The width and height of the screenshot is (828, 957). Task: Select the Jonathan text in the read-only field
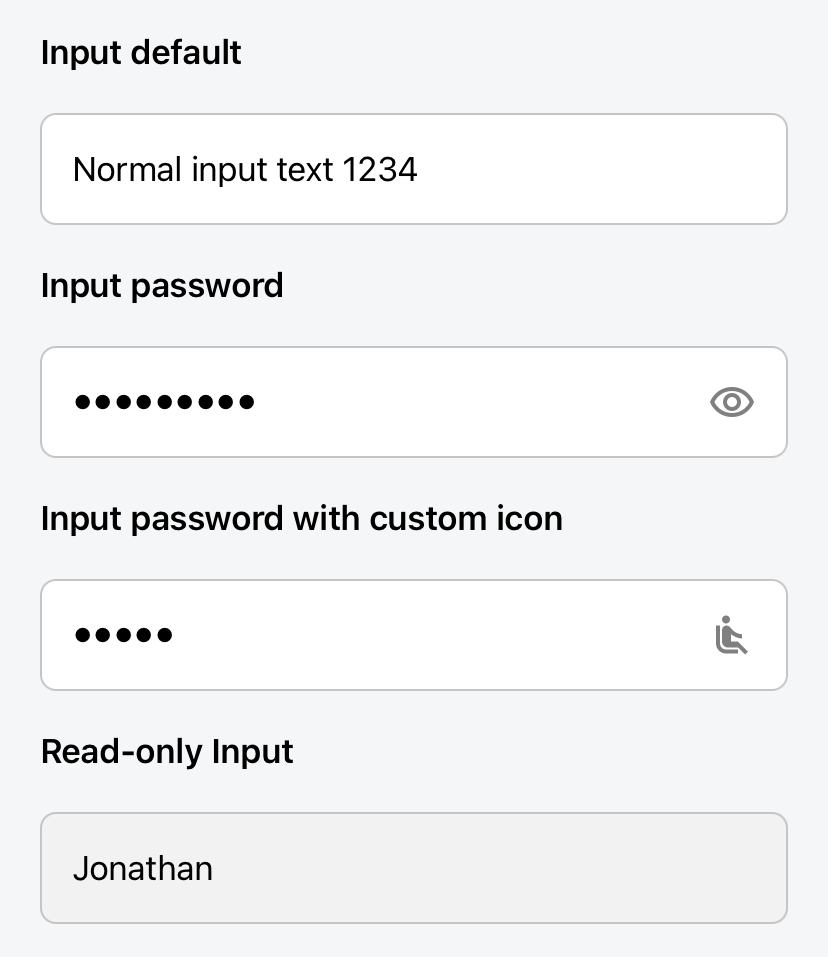(x=142, y=868)
